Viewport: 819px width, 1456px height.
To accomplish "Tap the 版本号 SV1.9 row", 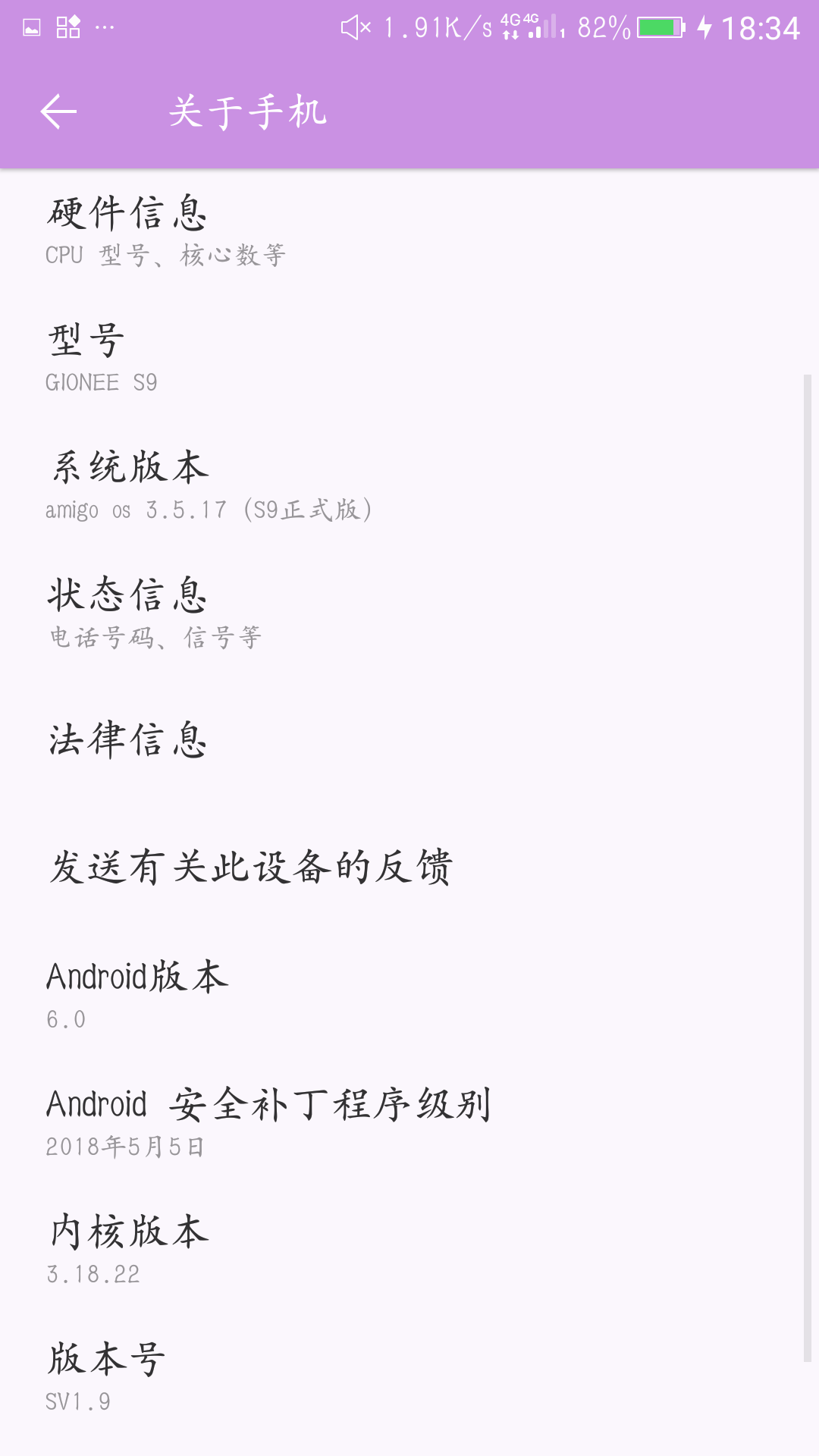I will [409, 1379].
